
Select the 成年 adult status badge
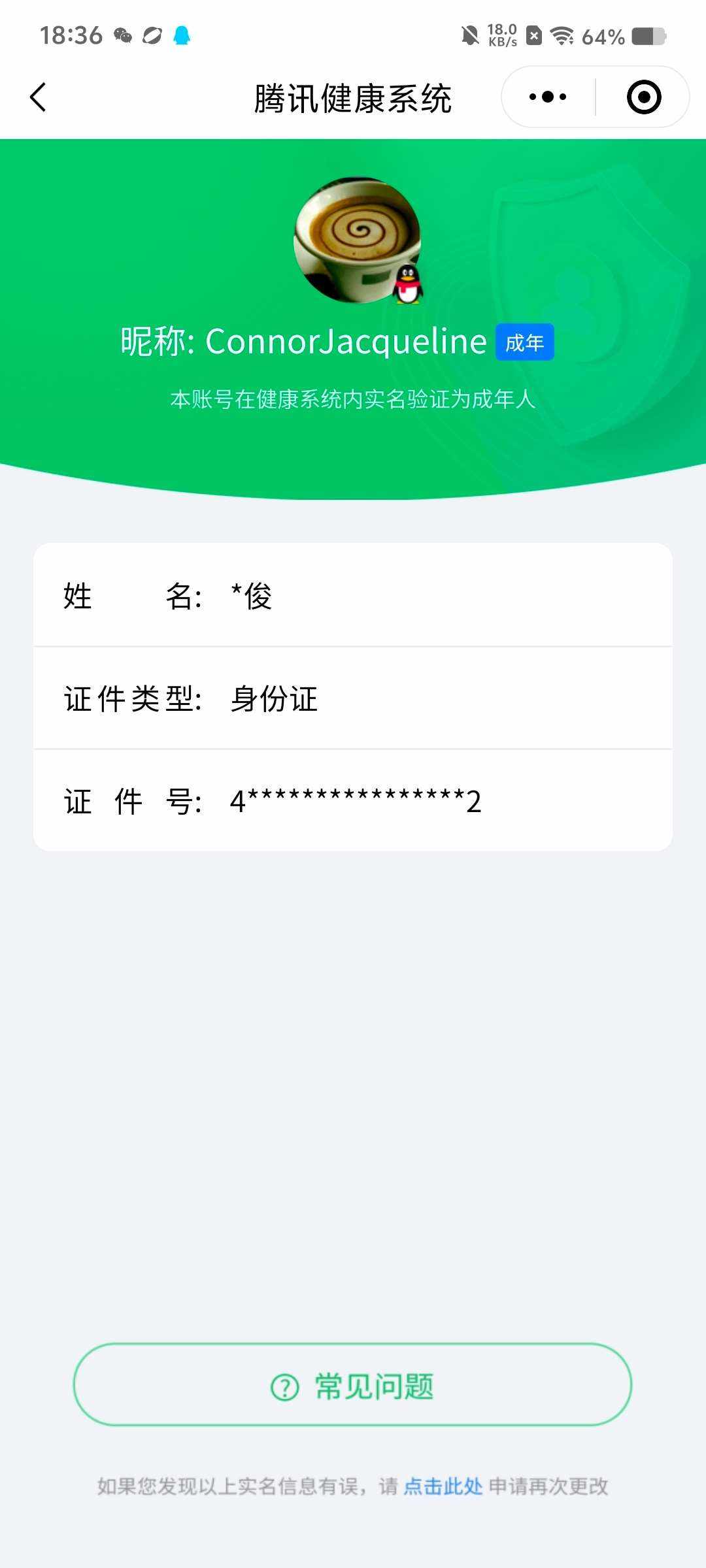524,342
